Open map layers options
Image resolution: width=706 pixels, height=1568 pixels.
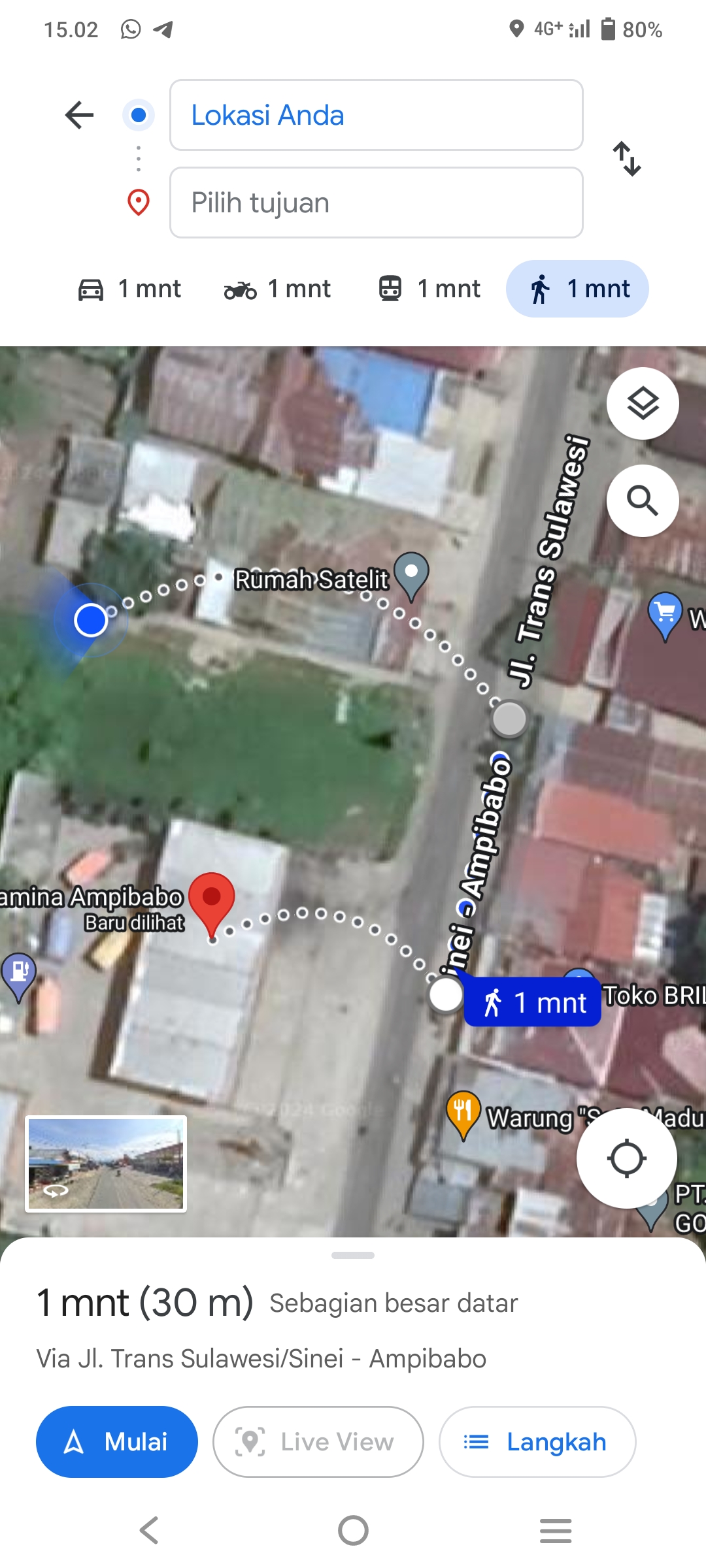(x=643, y=403)
